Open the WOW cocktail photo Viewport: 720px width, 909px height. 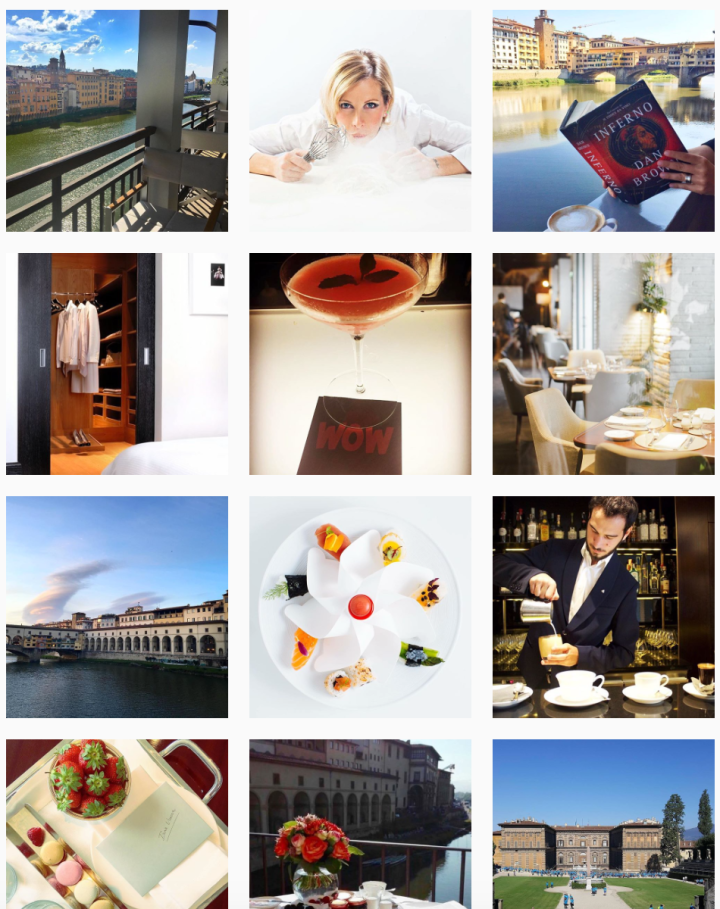360,364
